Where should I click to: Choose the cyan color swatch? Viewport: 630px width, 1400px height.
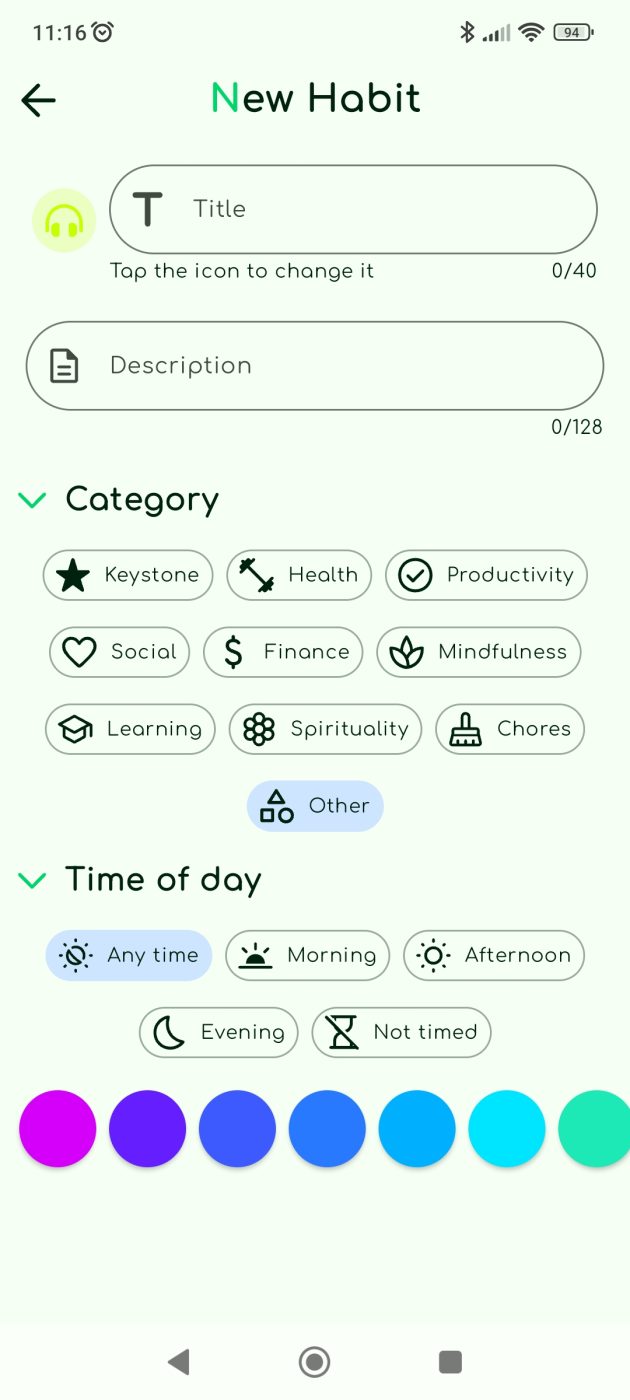507,1128
